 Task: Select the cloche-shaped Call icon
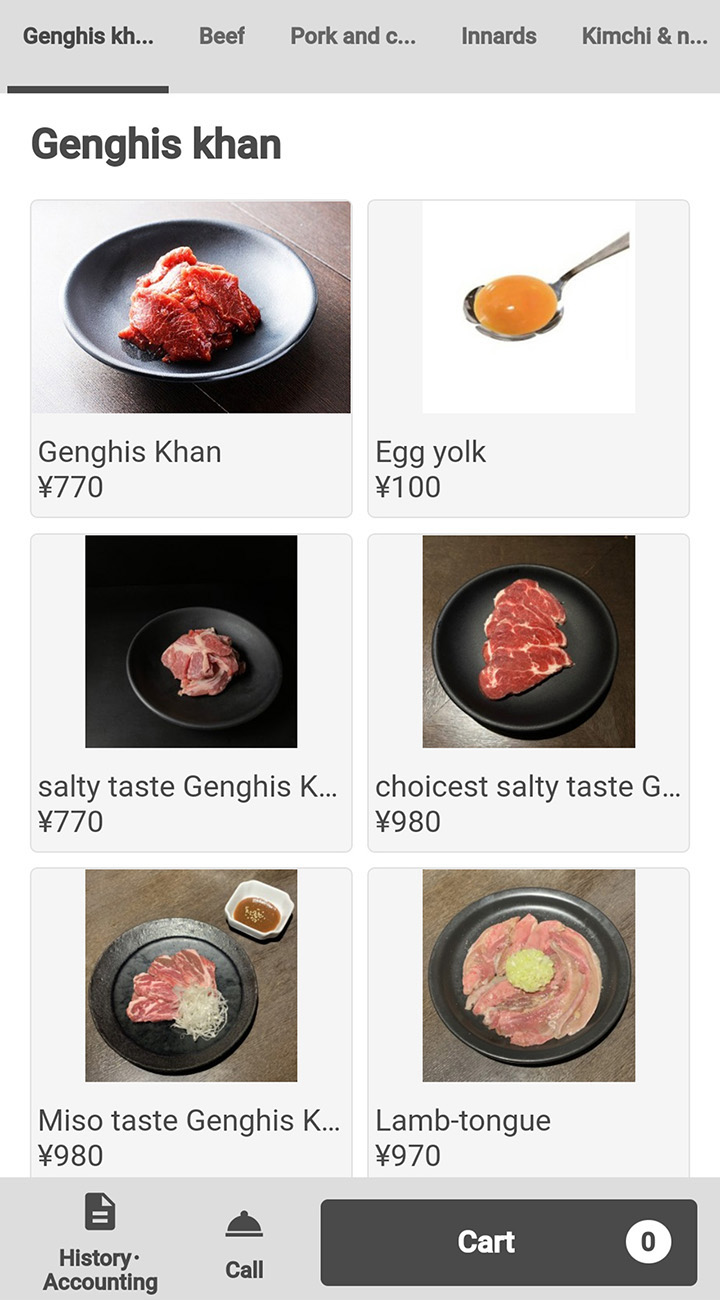(x=245, y=1222)
